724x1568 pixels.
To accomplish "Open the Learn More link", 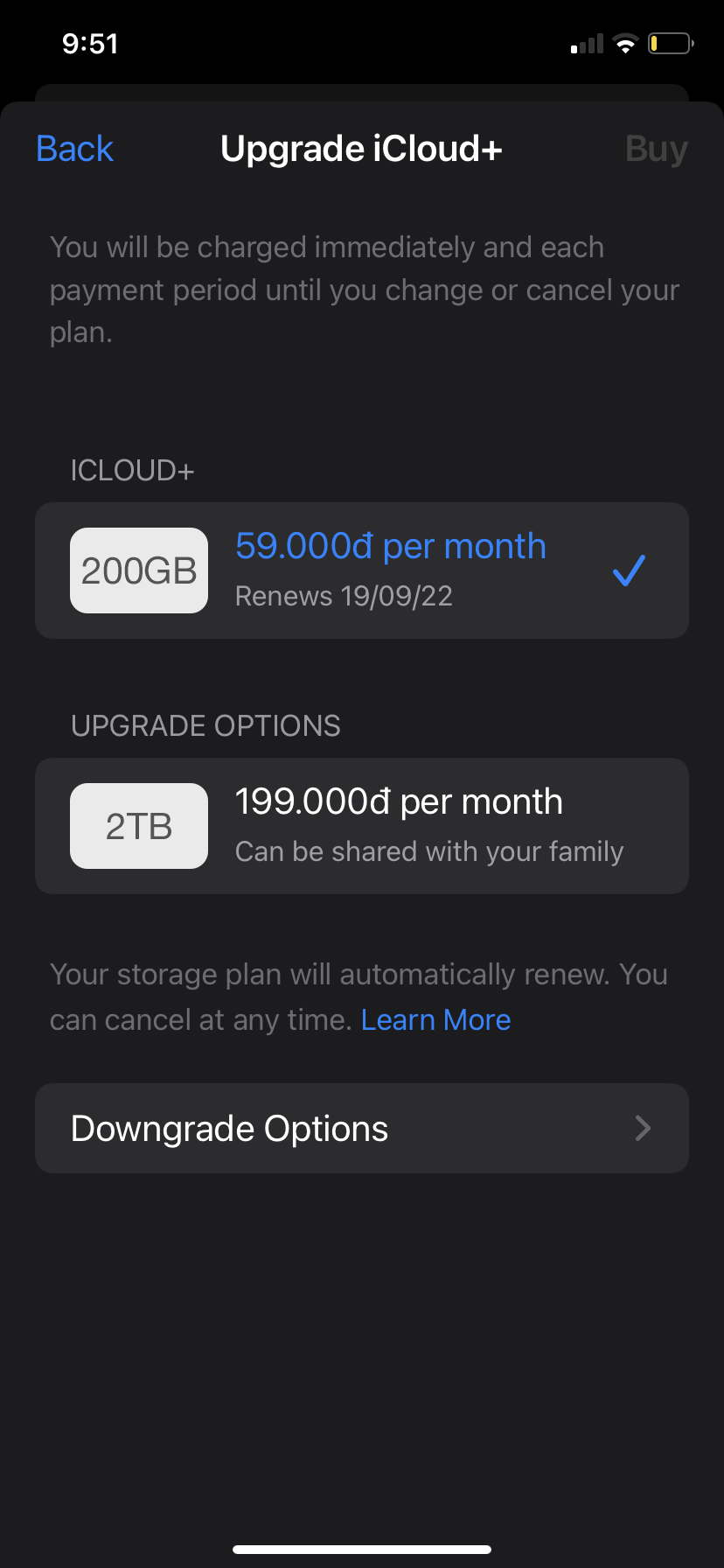I will point(435,1020).
